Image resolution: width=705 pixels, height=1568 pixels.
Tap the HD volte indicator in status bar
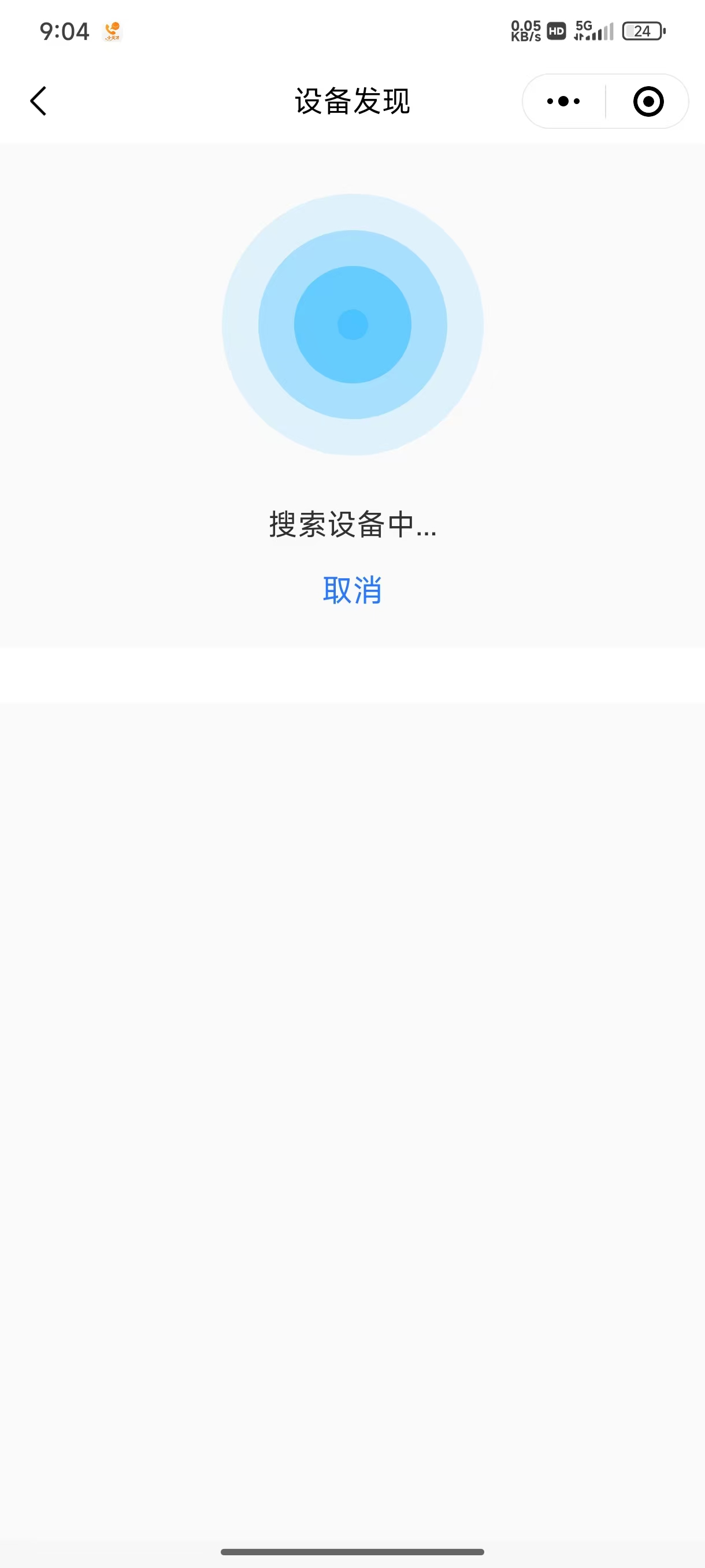[x=555, y=30]
